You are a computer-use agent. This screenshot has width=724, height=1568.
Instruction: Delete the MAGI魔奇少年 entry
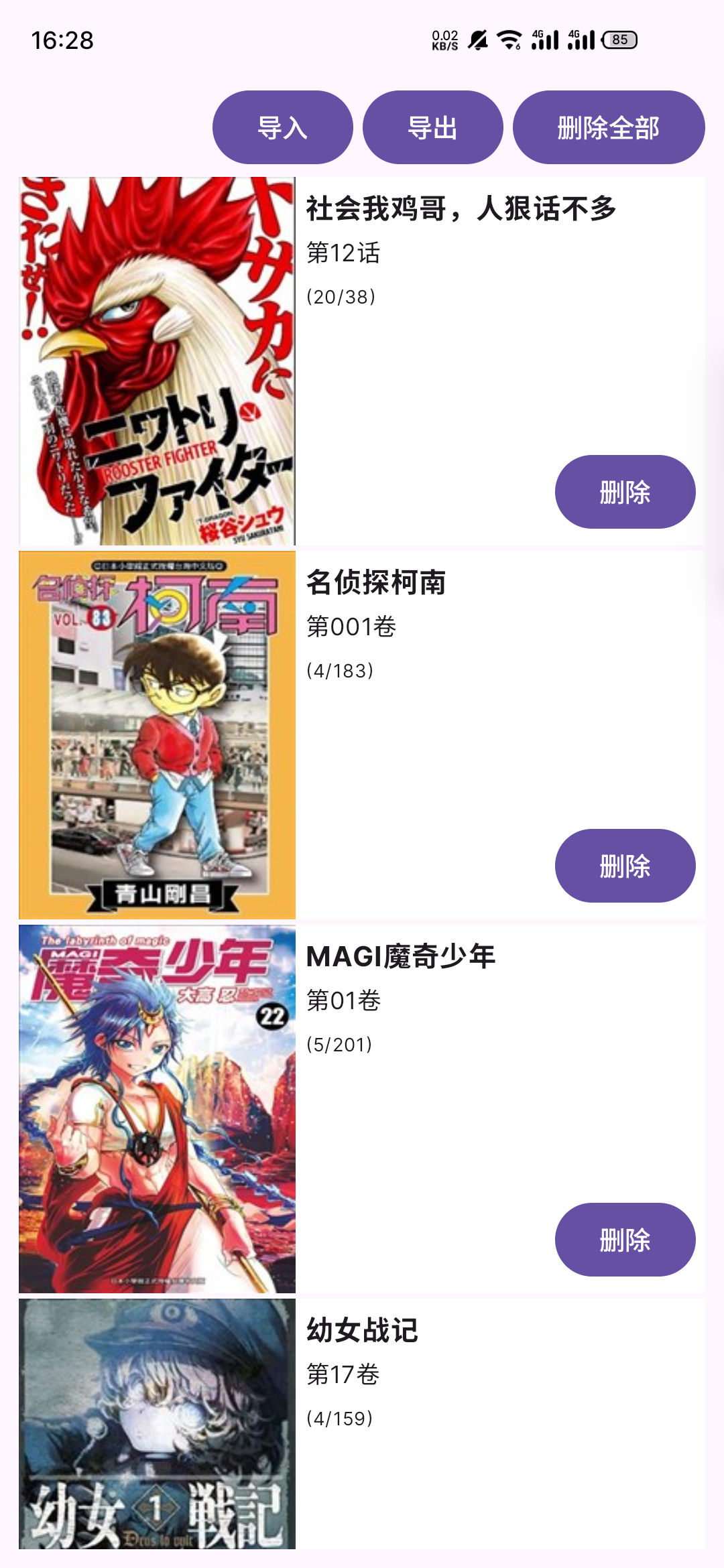pyautogui.click(x=625, y=1240)
